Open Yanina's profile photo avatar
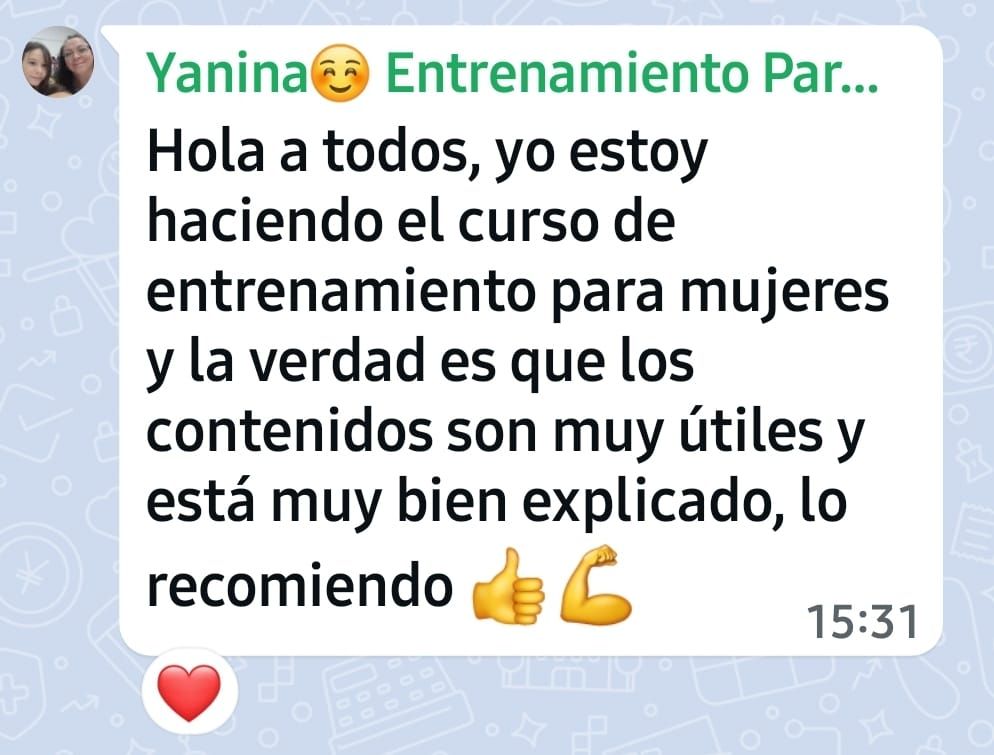 pos(58,62)
